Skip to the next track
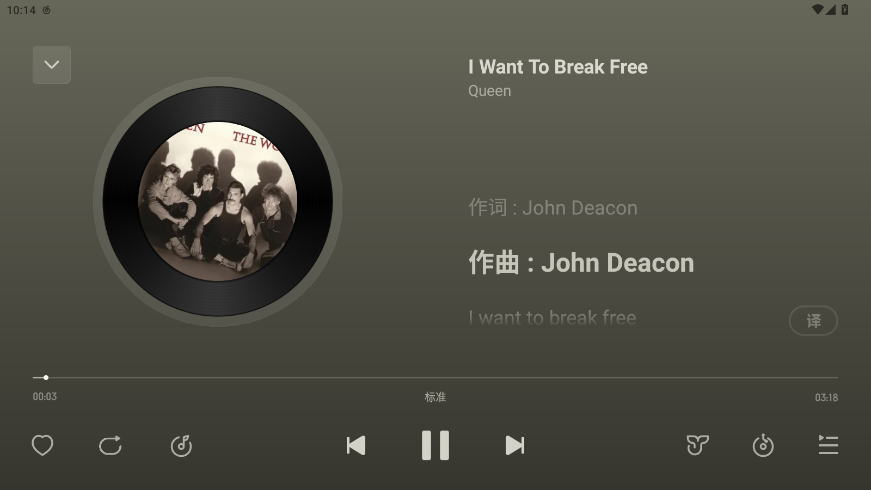Screen dimensions: 871x490 [x=514, y=445]
